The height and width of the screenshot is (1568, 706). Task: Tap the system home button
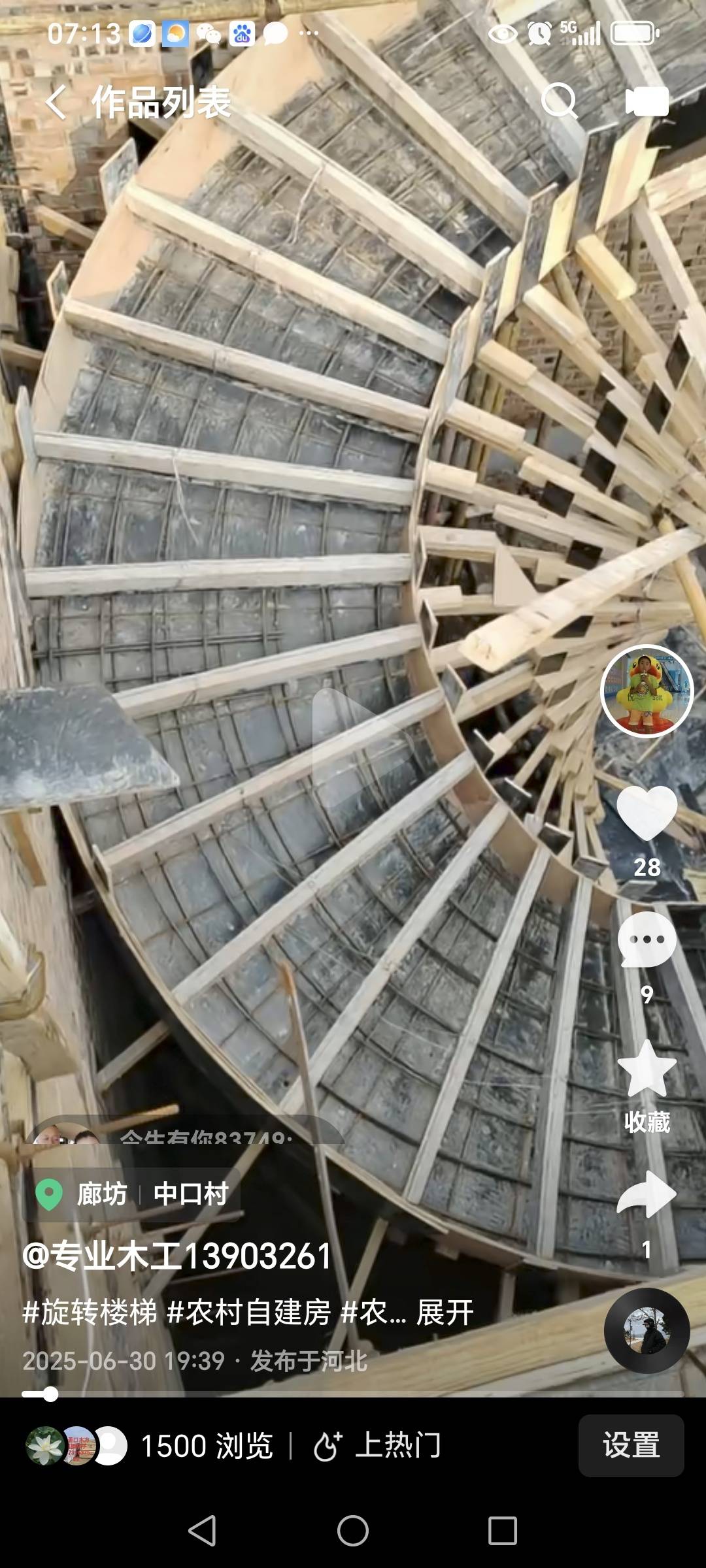click(x=353, y=1531)
